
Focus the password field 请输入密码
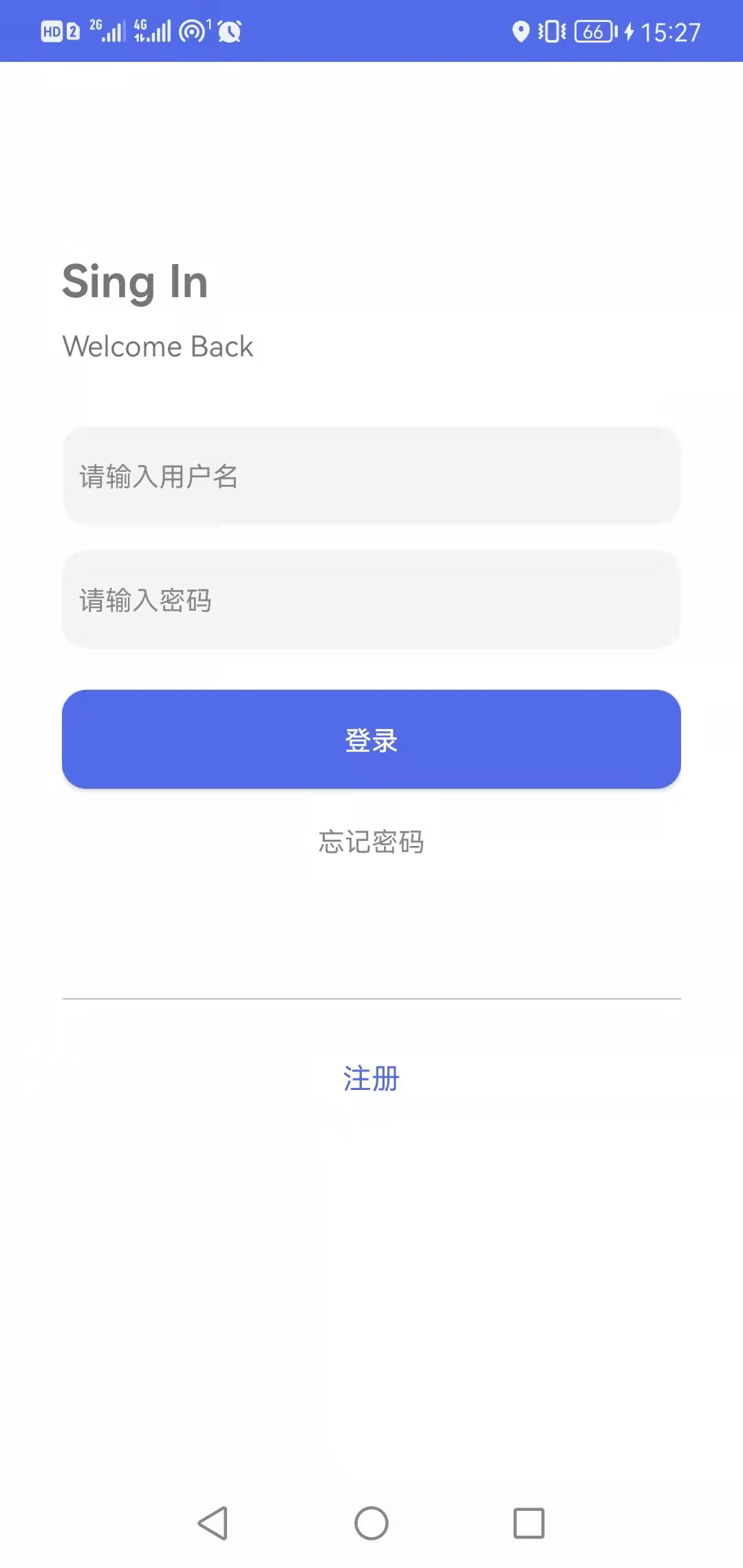pyautogui.click(x=371, y=600)
